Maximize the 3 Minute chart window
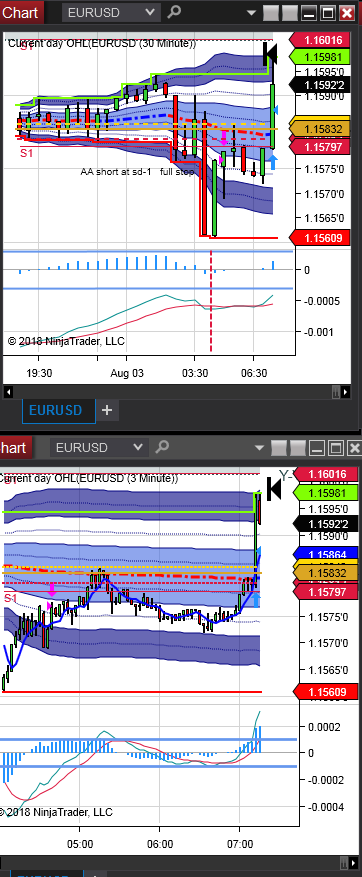This screenshot has height=877, width=362. click(336, 447)
